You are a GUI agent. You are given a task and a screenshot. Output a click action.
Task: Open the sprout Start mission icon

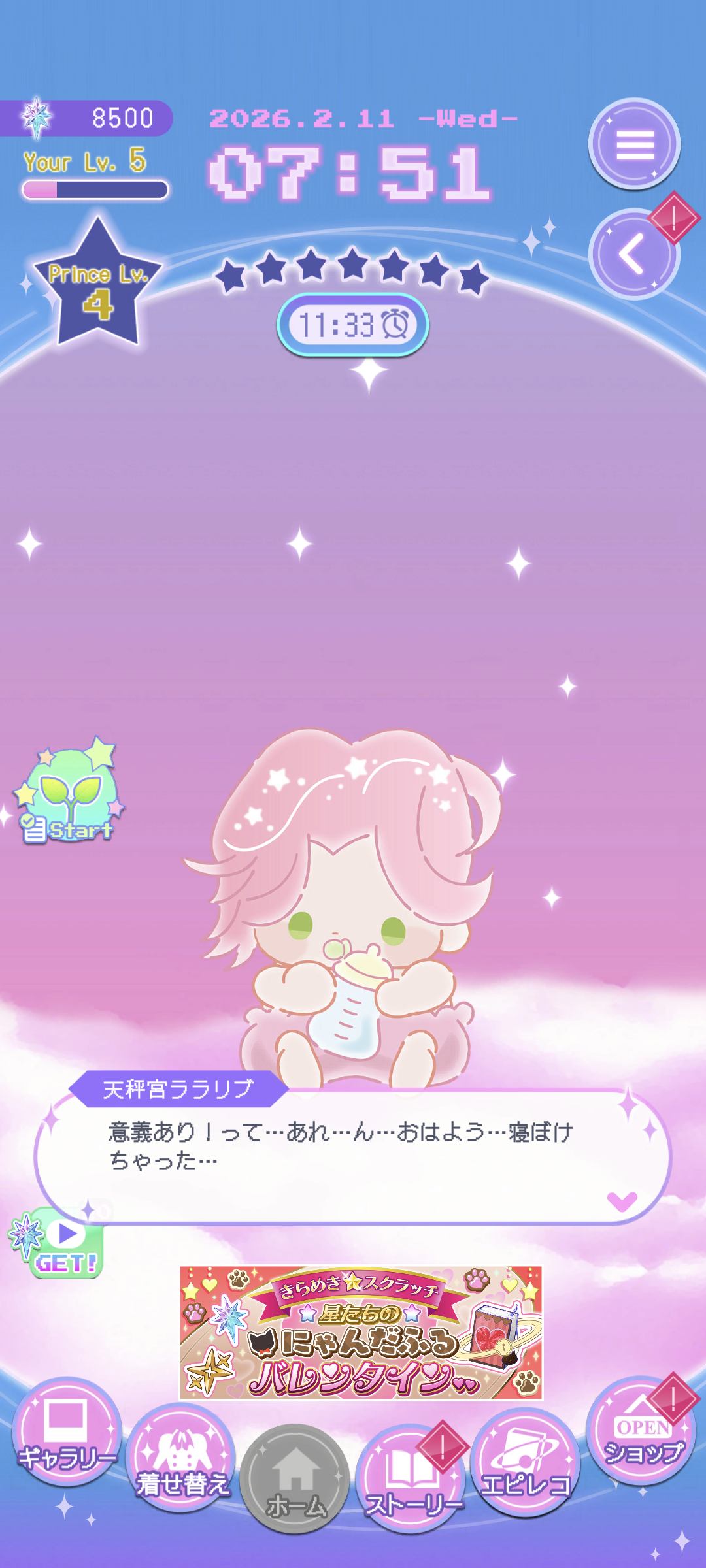pyautogui.click(x=69, y=794)
